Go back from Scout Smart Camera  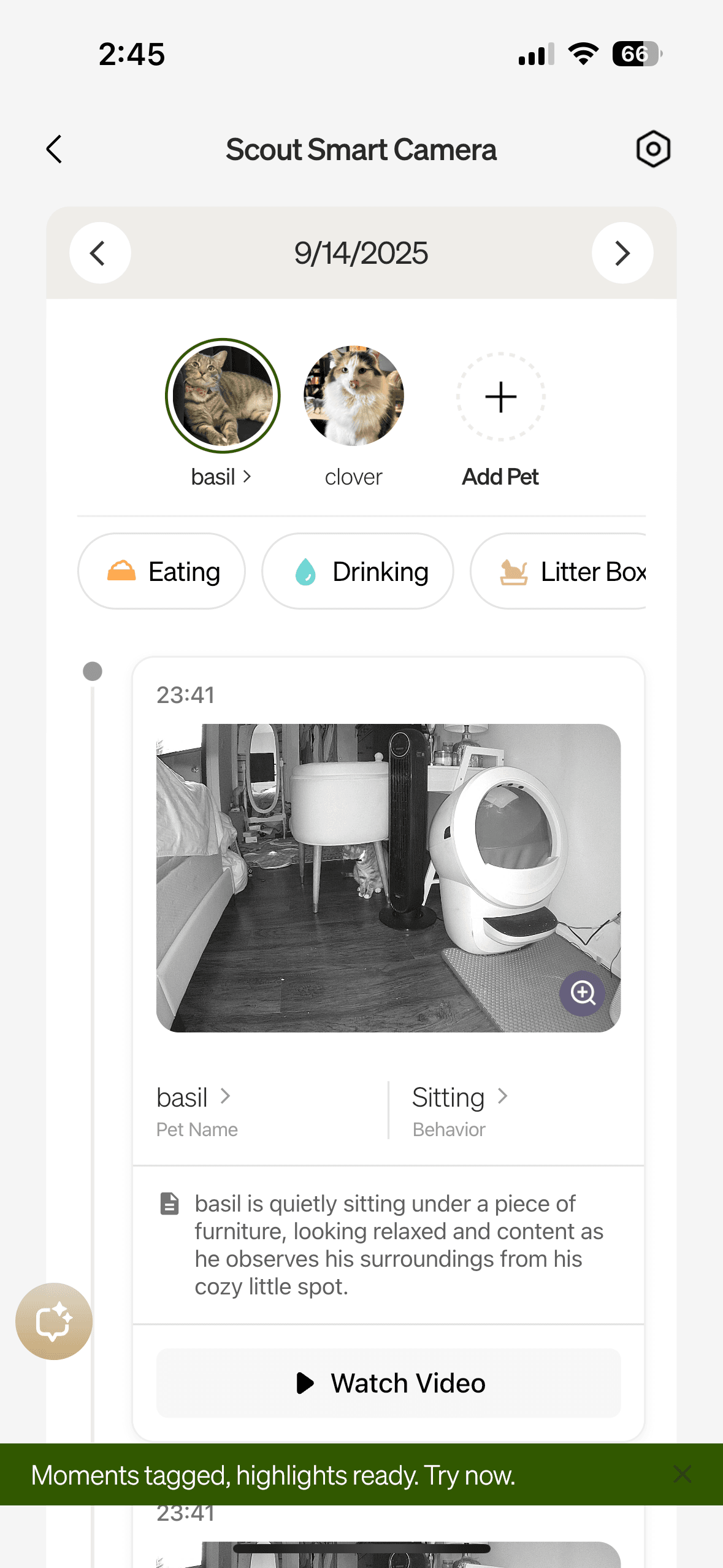(55, 149)
